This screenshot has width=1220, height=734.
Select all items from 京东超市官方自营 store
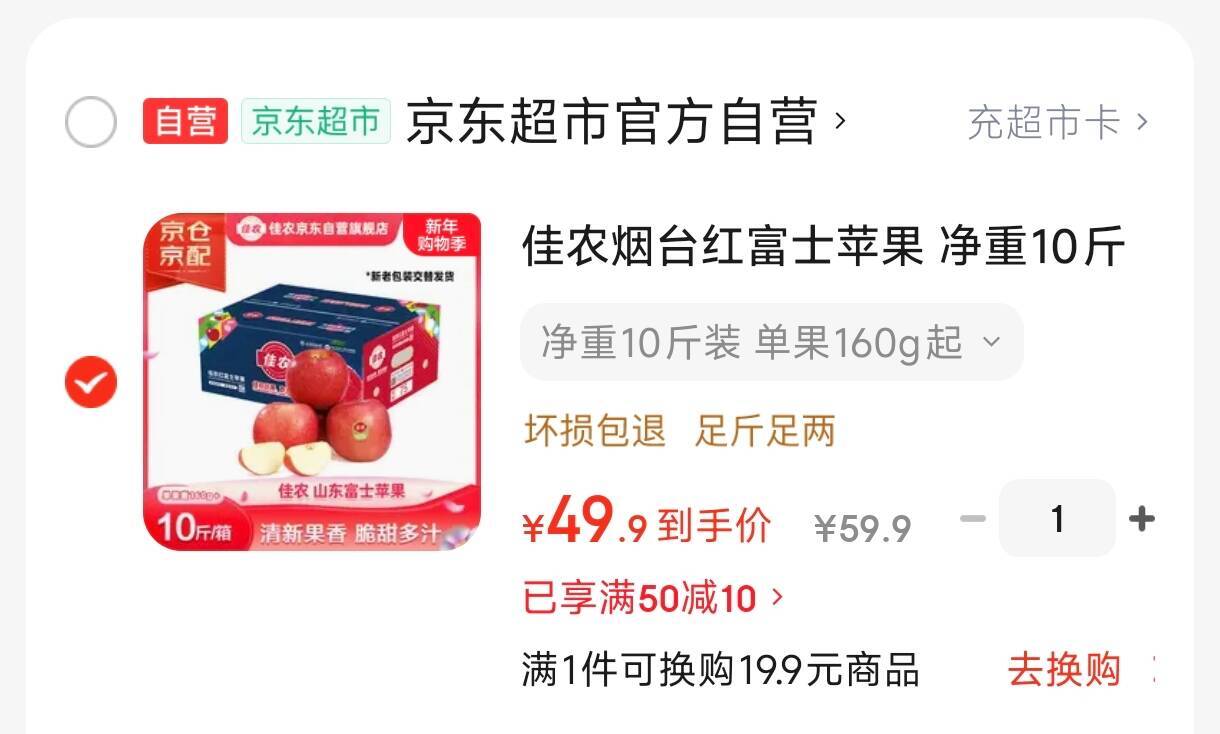91,123
